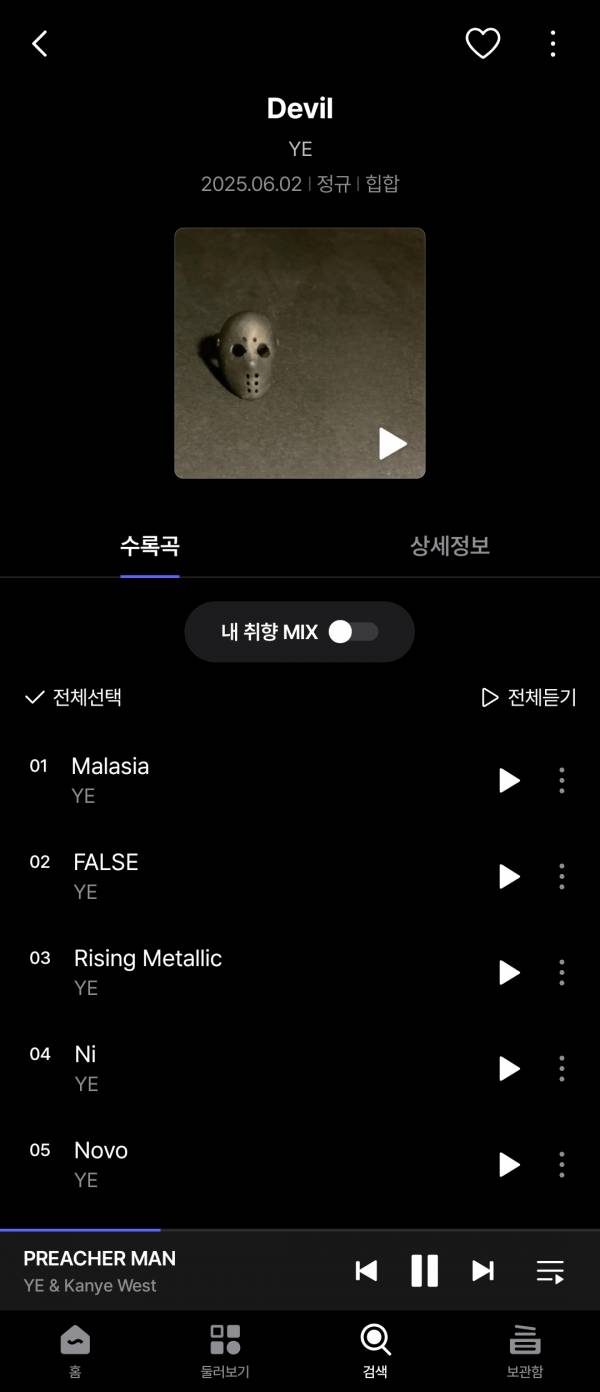The image size is (600, 1392).
Task: Select all tracks with 전체선택
Action: pyautogui.click(x=73, y=697)
